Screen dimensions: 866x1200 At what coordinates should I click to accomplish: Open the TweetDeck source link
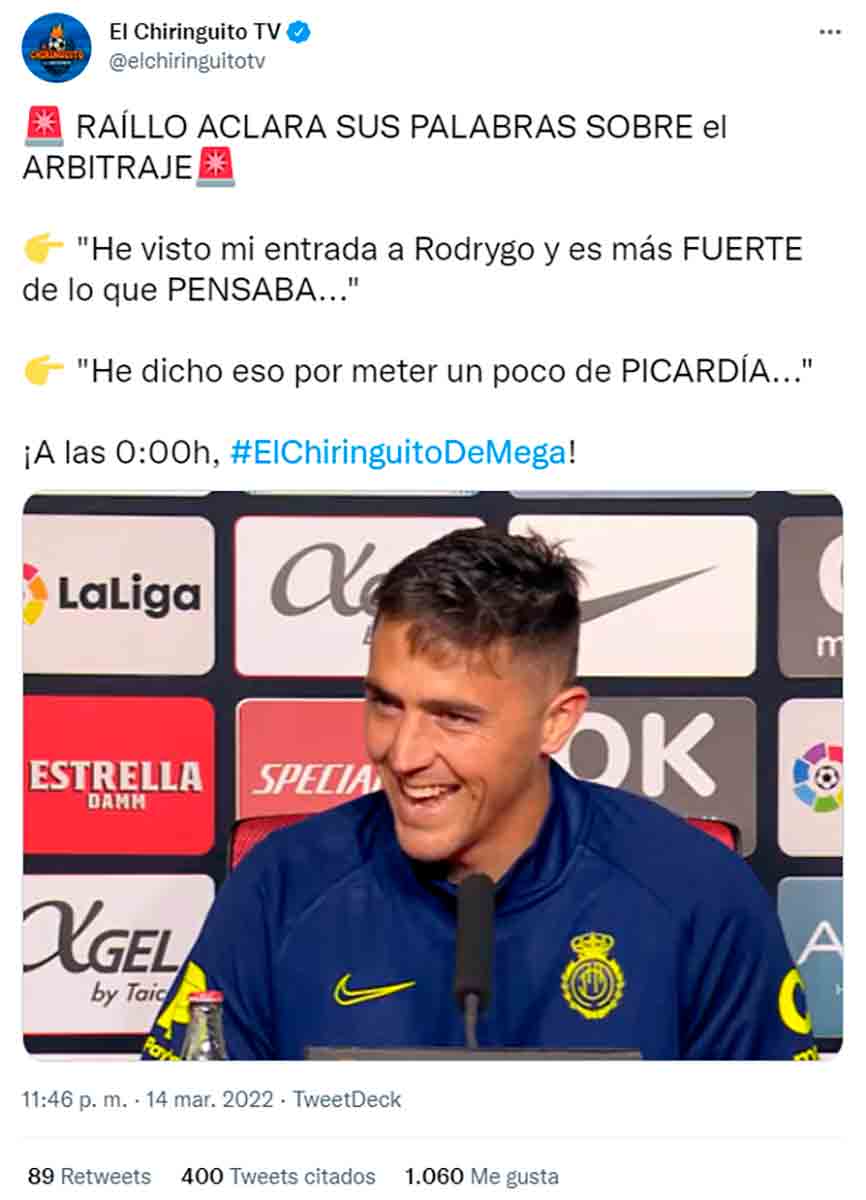[347, 1099]
